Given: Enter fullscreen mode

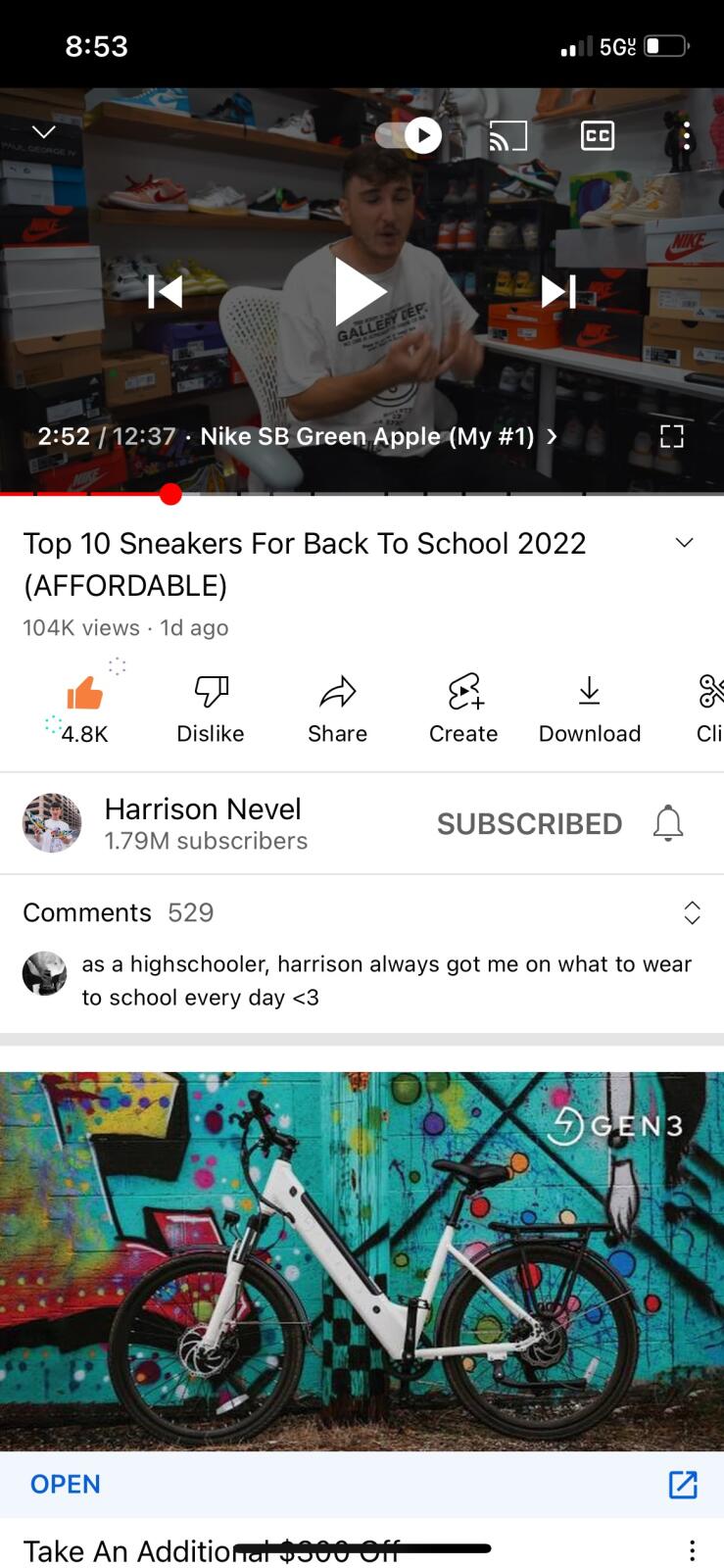Looking at the screenshot, I should tap(672, 436).
